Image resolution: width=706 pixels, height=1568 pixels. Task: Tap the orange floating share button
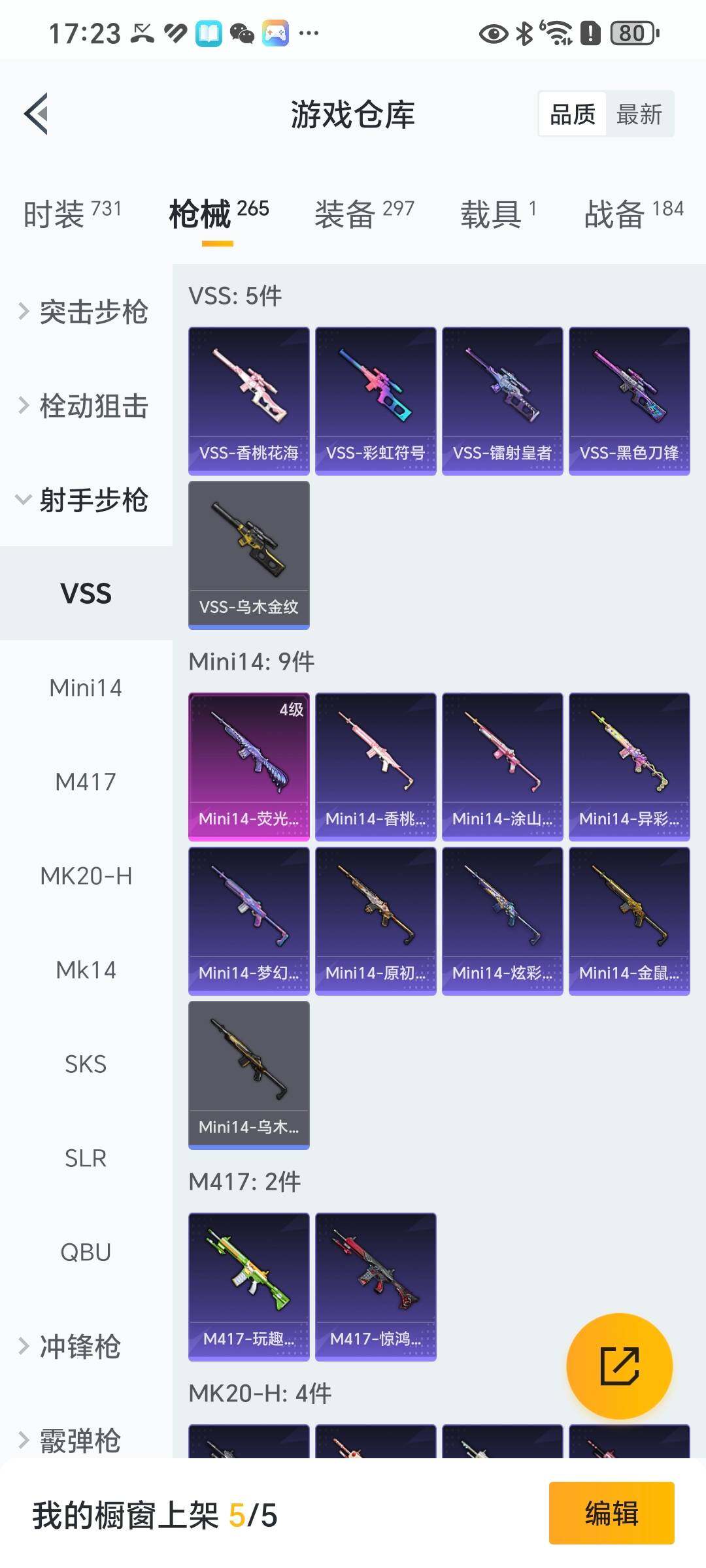(x=619, y=1366)
